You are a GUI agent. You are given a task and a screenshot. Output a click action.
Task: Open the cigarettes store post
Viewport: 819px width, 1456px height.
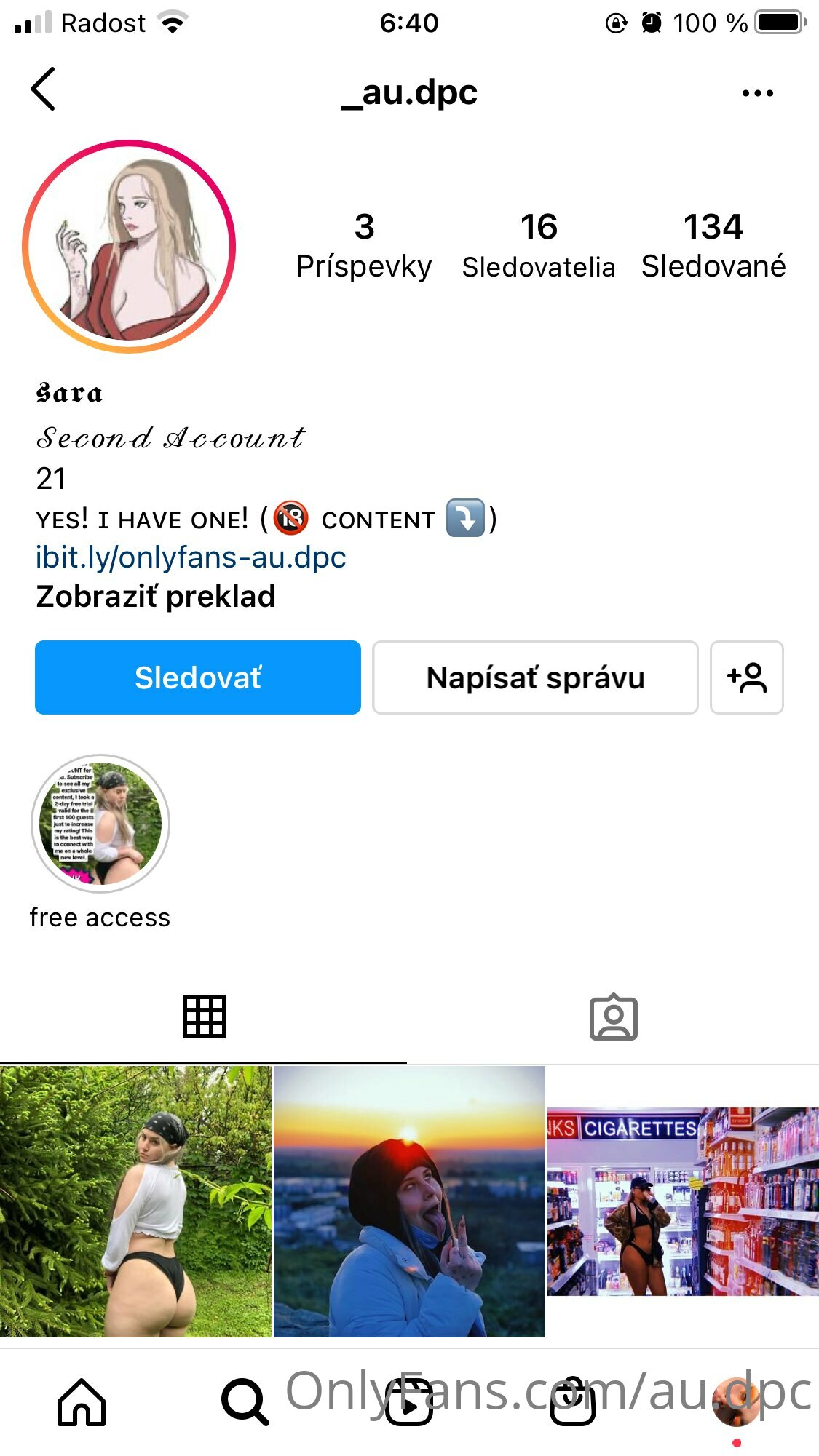683,1201
